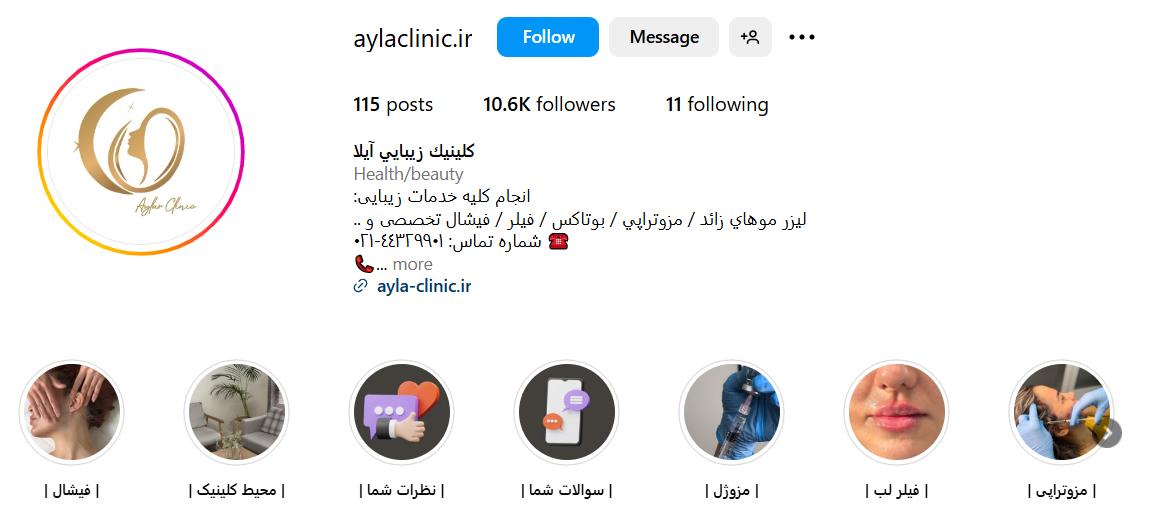Screen dimensions: 1170x515
Task: Open the محیط کلینیک story highlight
Action: point(236,412)
